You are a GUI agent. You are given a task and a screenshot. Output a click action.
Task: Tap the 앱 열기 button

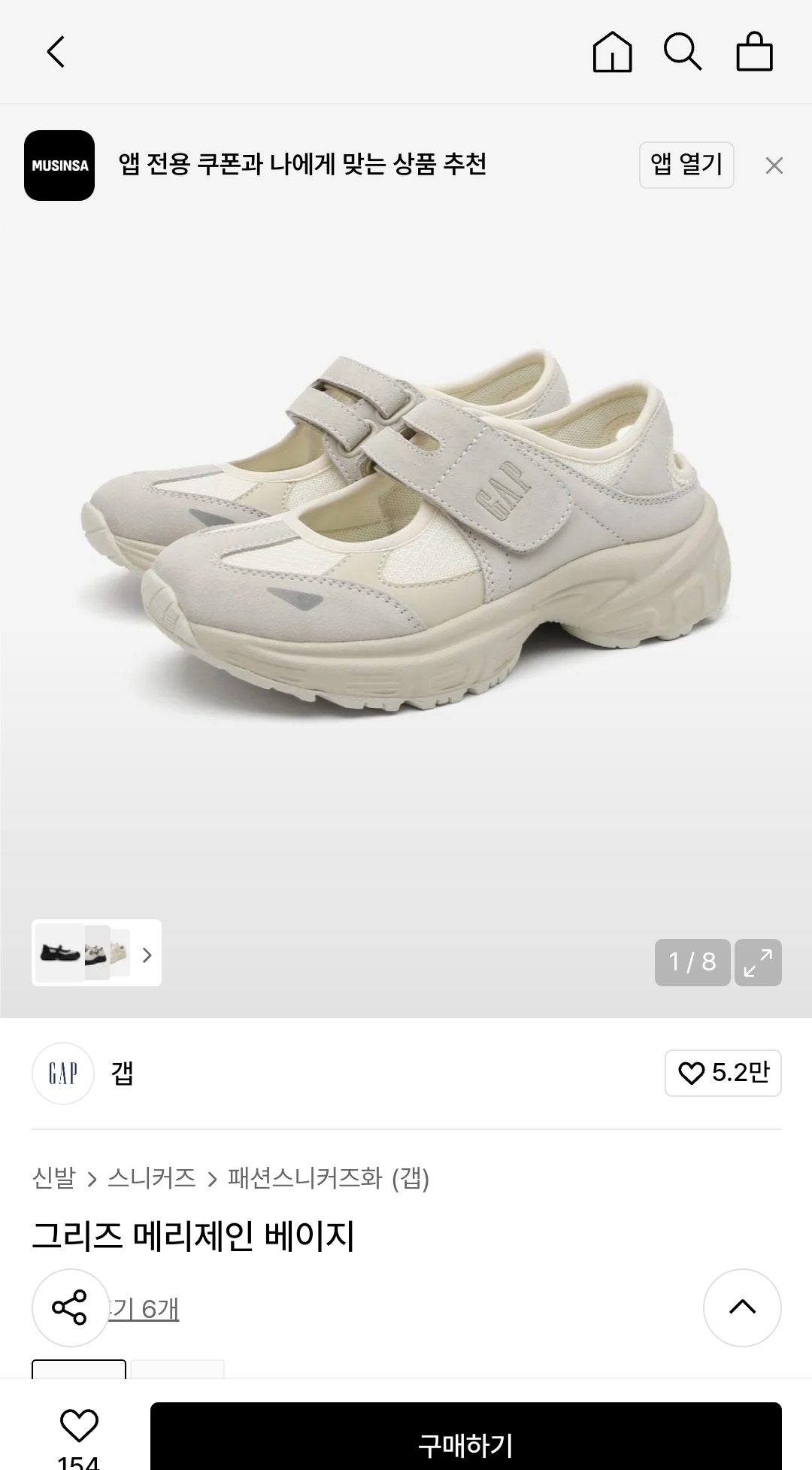point(686,165)
